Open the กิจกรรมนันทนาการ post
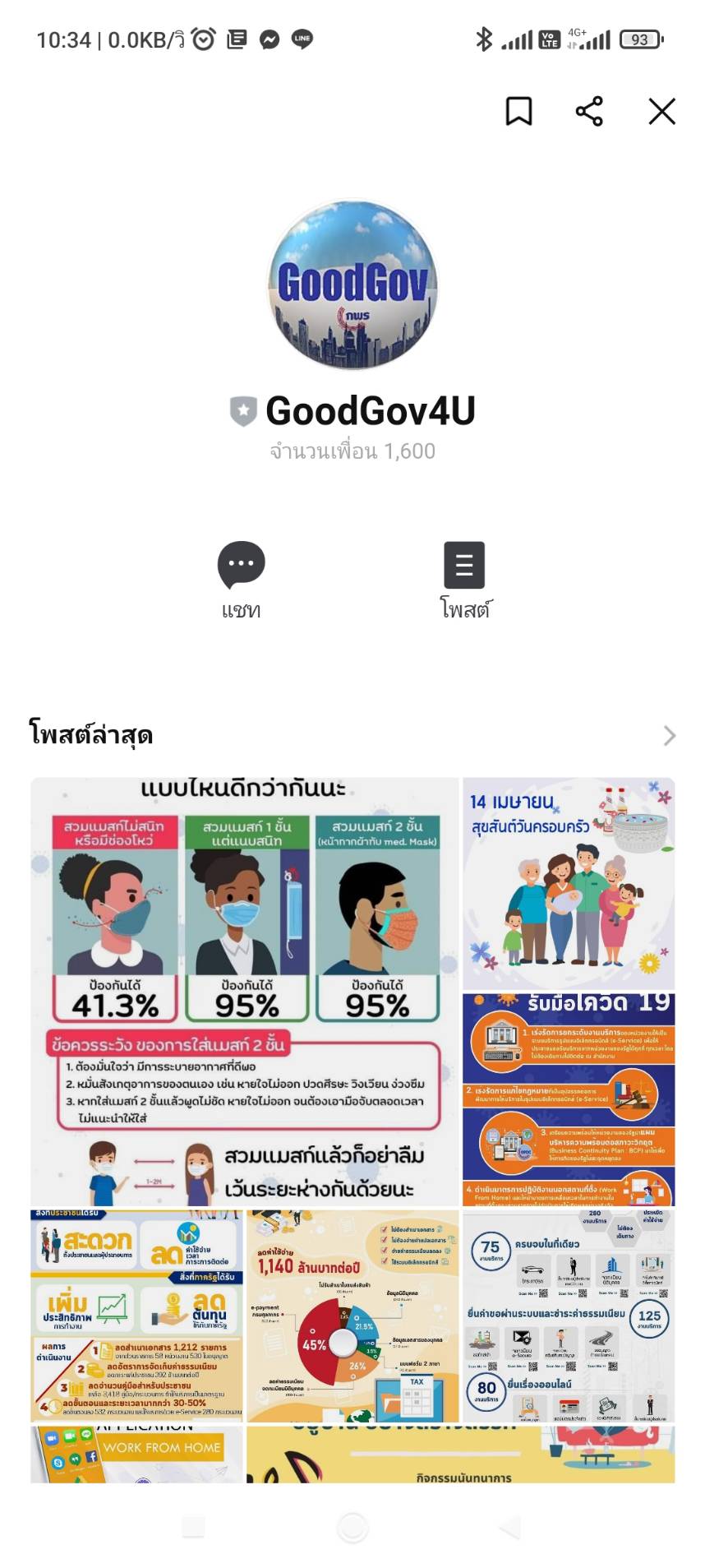The width and height of the screenshot is (705, 1568). point(460,1454)
